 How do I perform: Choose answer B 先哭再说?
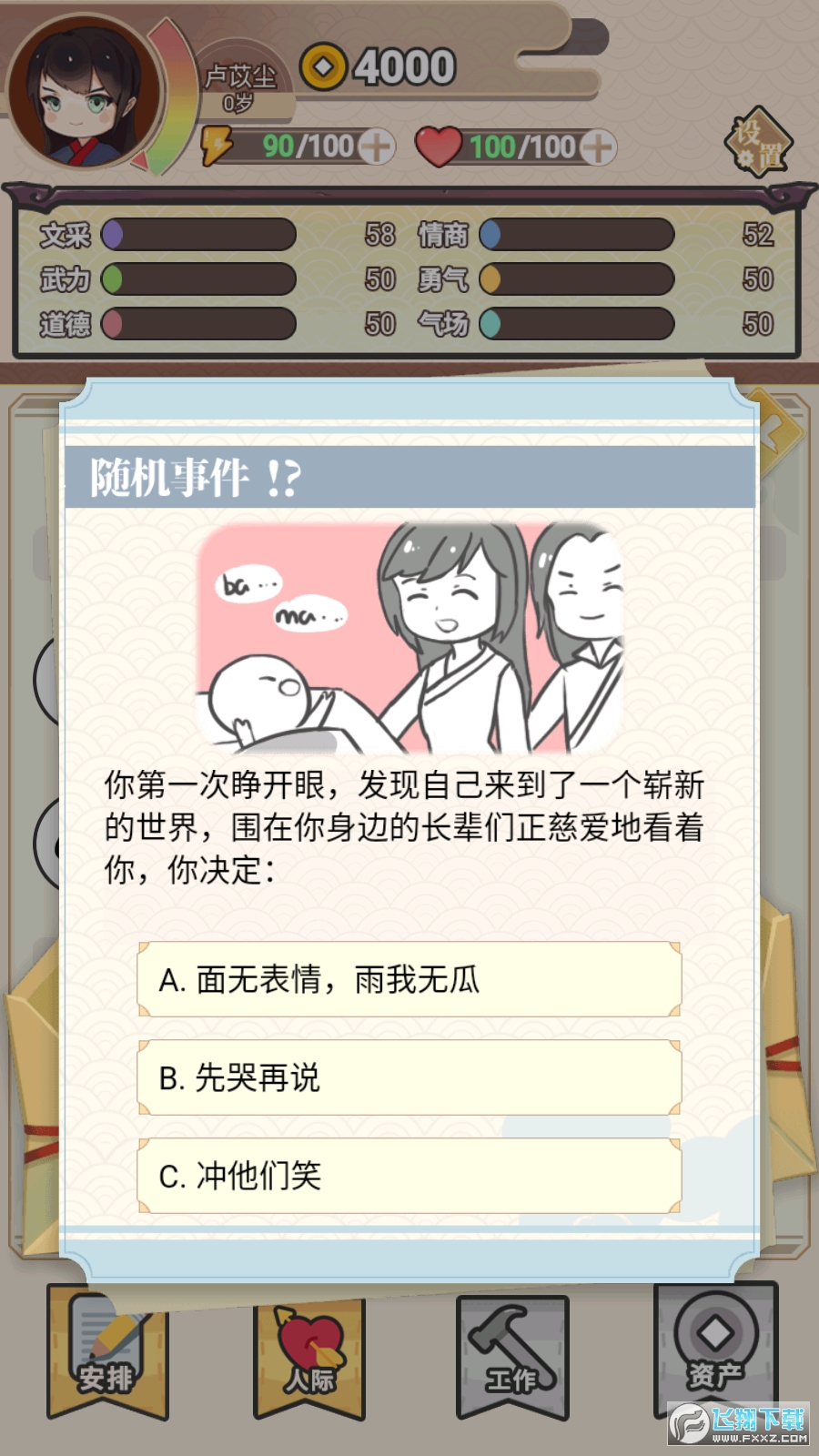click(409, 1077)
